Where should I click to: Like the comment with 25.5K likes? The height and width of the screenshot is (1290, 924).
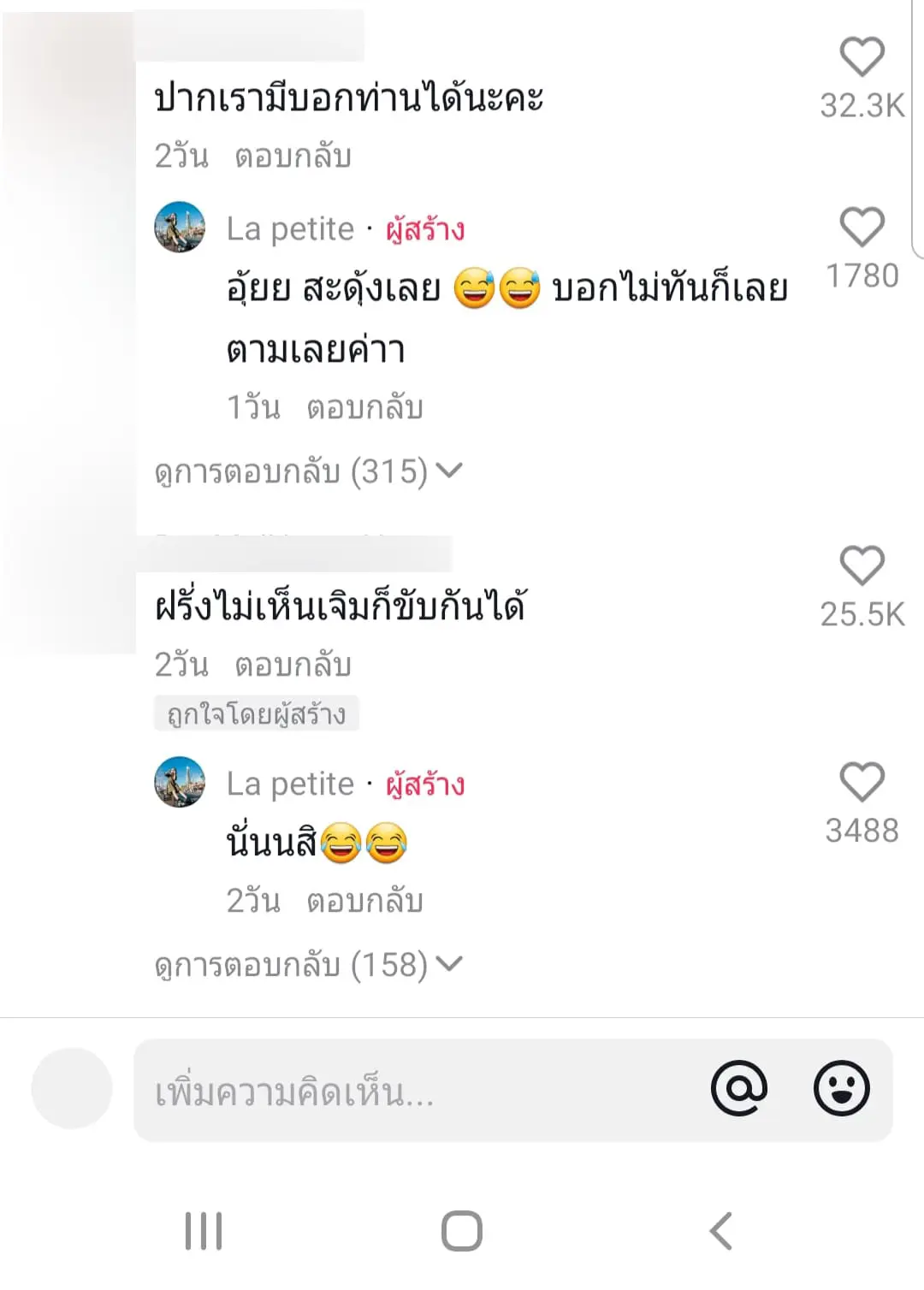click(862, 565)
